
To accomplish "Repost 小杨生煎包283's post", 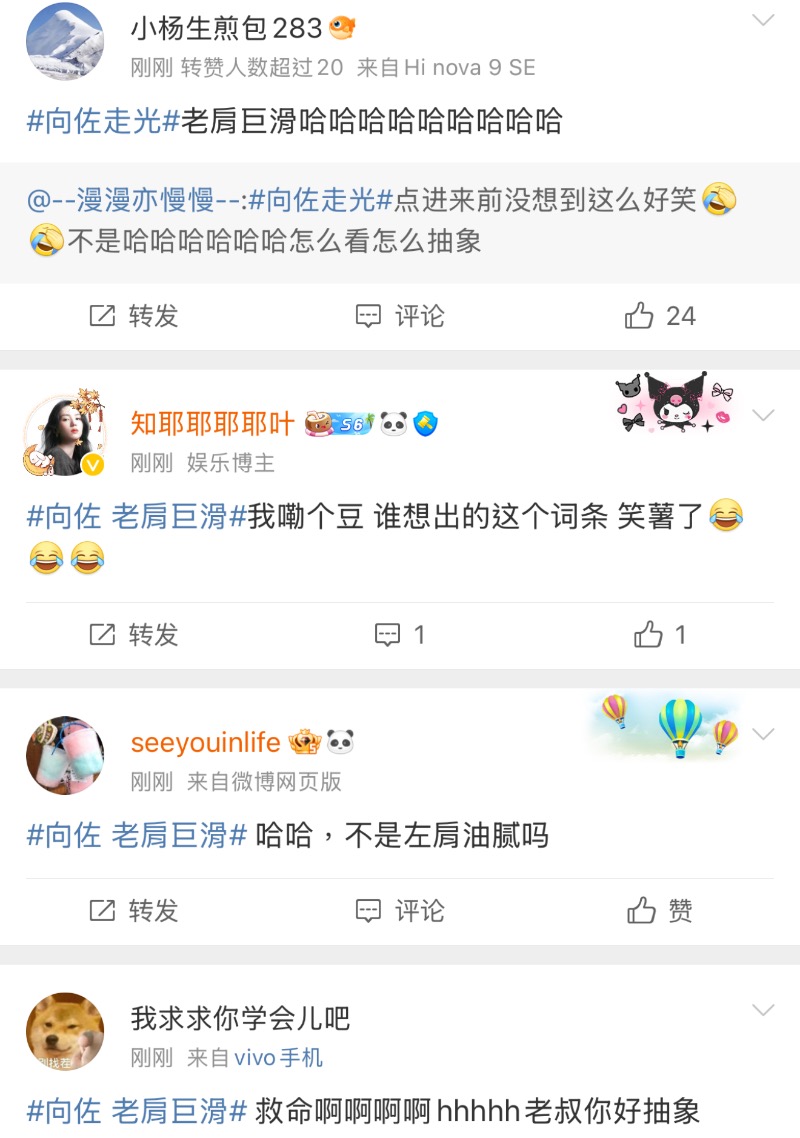I will [x=134, y=317].
